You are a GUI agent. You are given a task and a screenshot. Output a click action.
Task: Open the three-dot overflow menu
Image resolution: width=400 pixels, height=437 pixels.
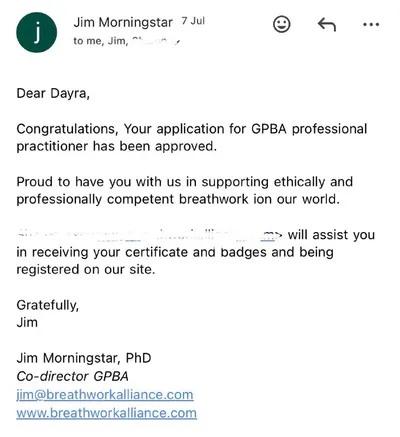coord(371,25)
